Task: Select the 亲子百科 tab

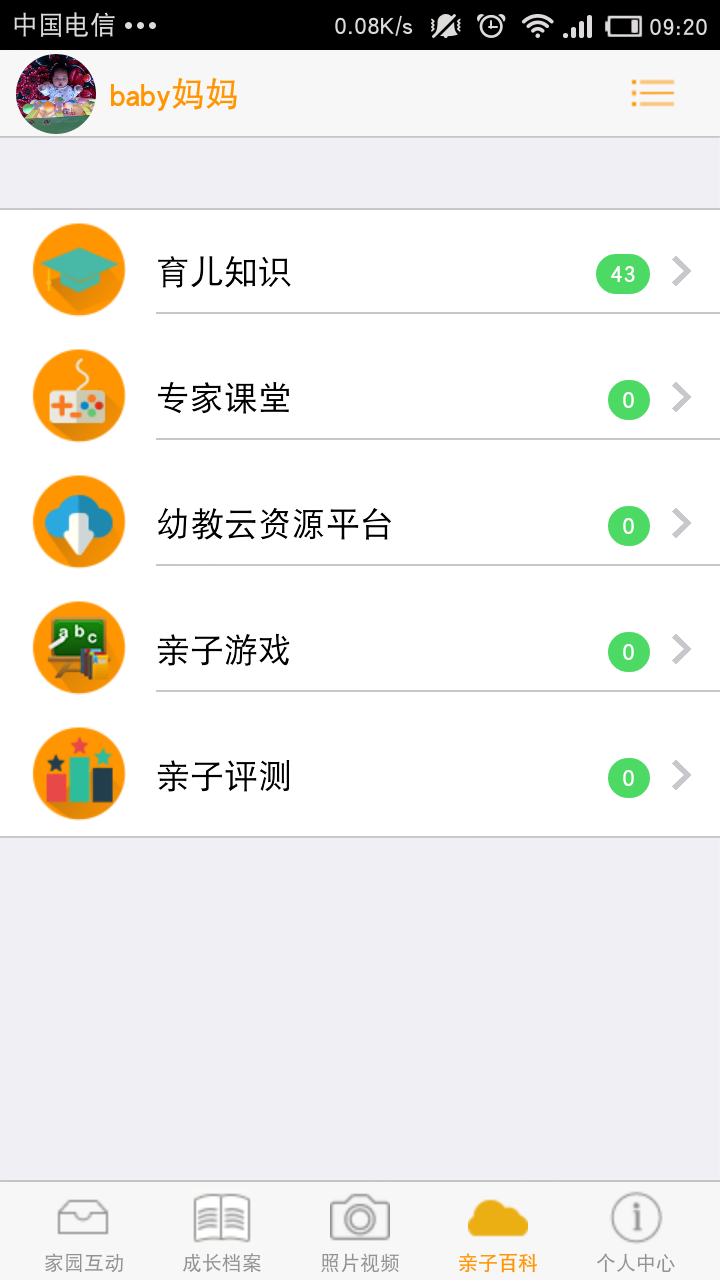Action: tap(498, 1232)
